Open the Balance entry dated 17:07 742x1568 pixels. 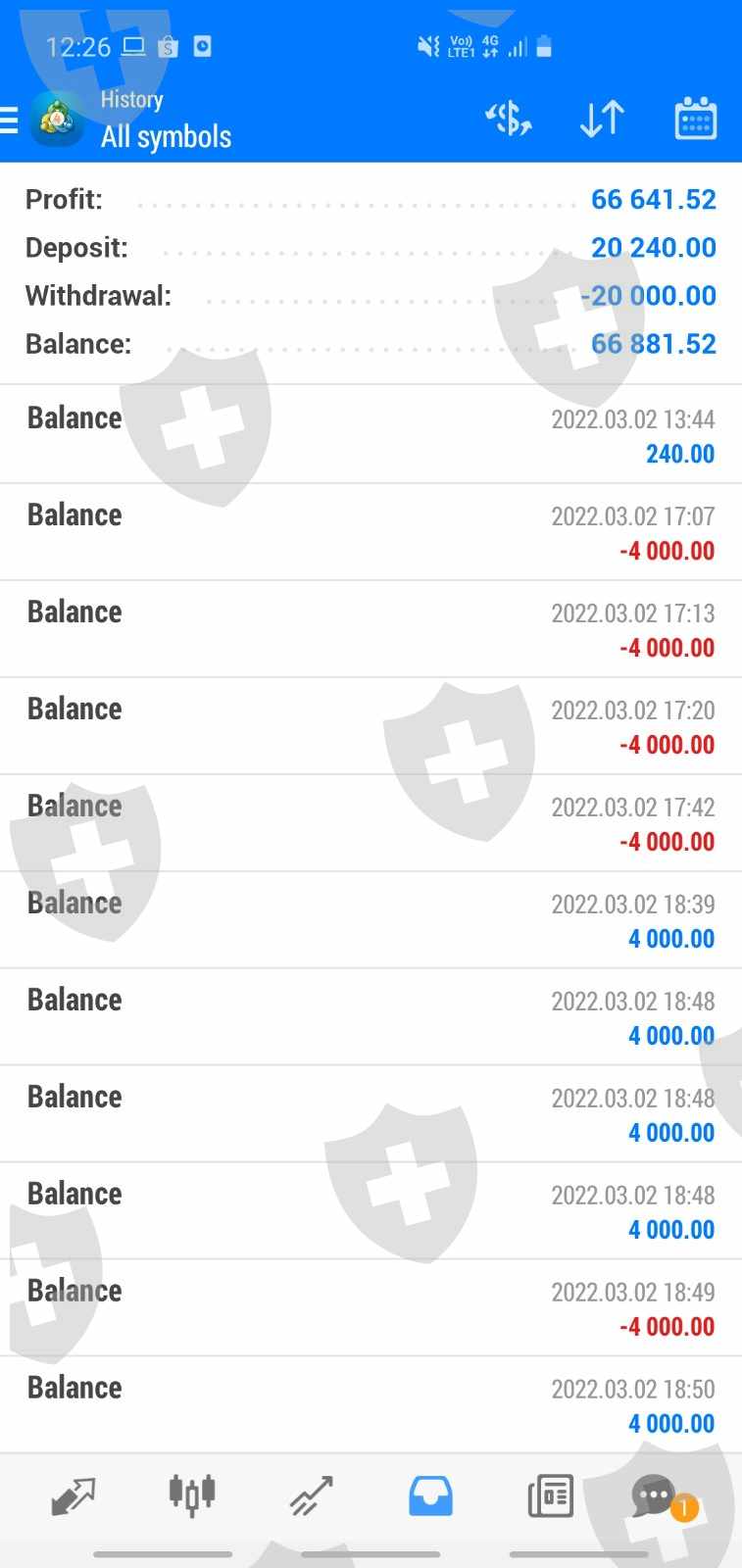click(371, 531)
